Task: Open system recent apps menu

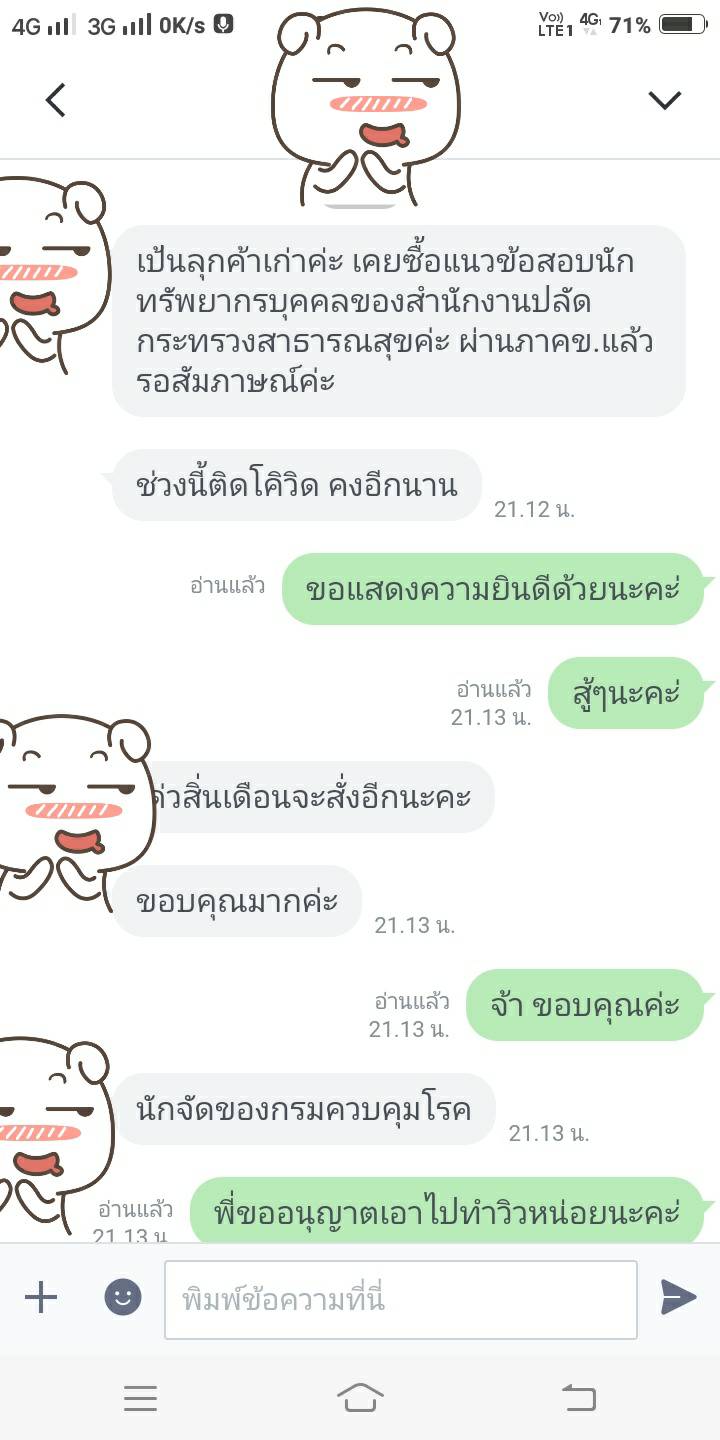Action: tap(140, 1398)
